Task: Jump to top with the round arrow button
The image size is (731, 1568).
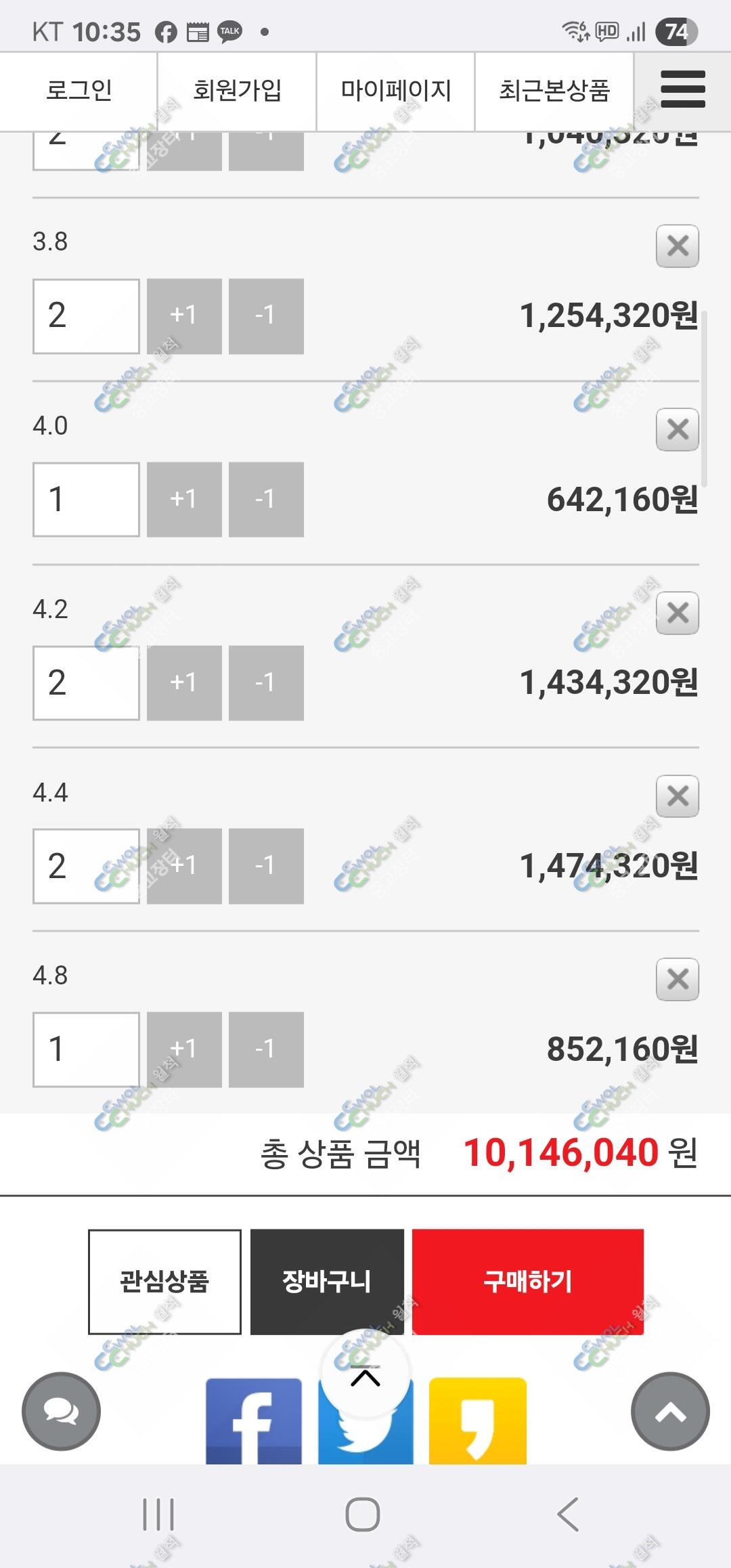Action: tap(670, 1412)
